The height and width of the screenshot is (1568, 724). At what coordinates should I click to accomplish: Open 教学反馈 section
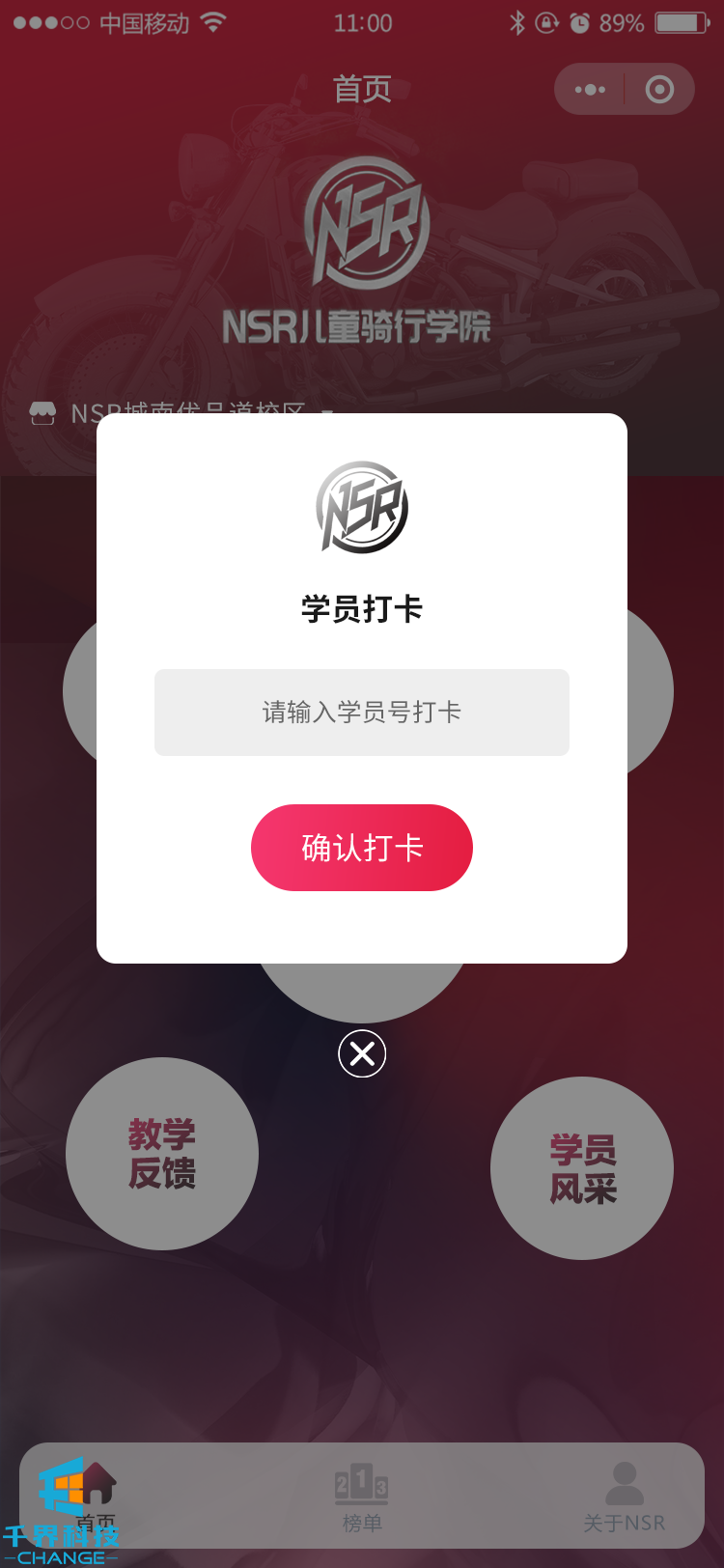[162, 1154]
